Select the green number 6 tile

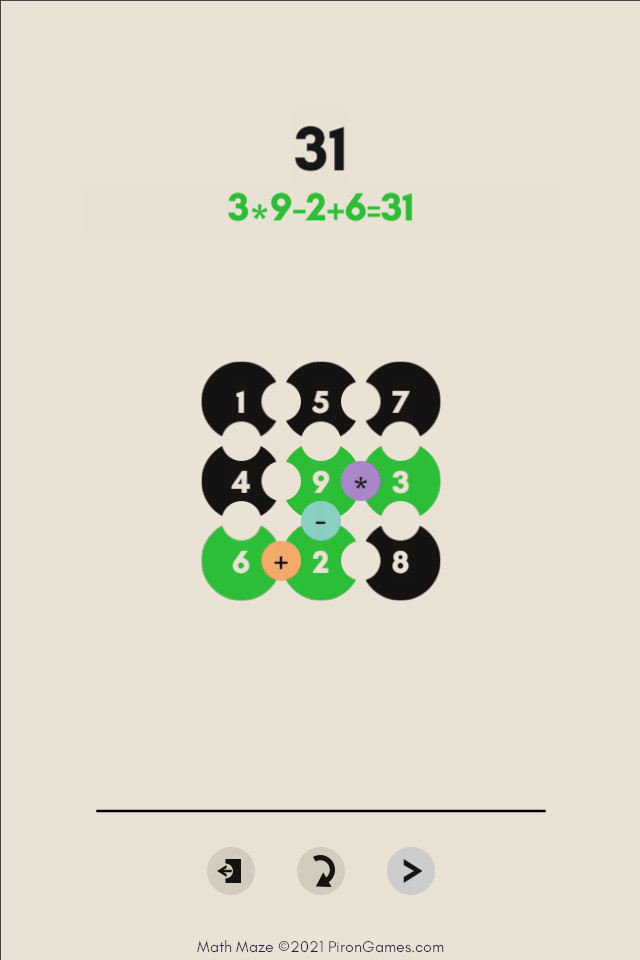click(x=240, y=562)
